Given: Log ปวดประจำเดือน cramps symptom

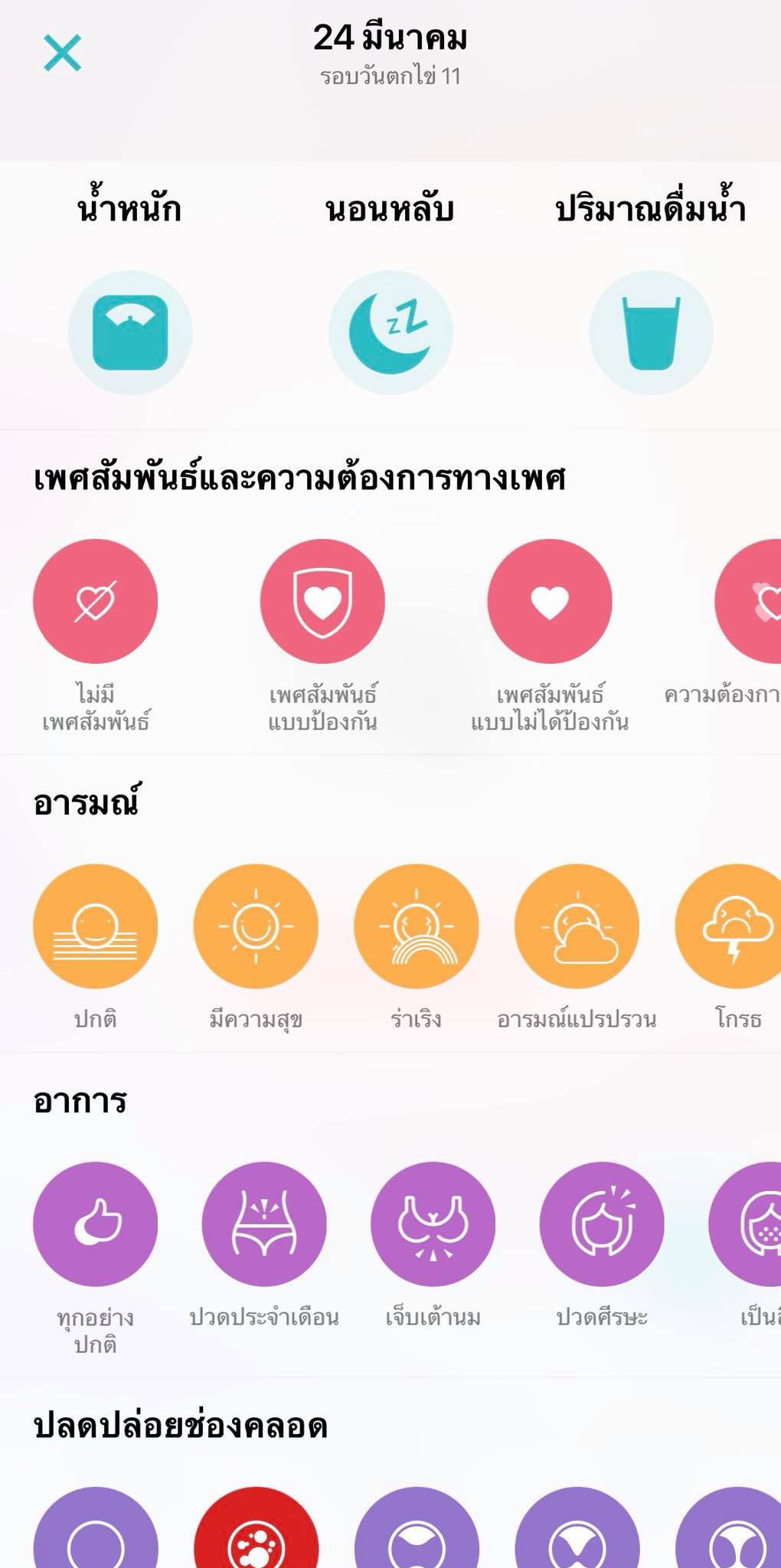Looking at the screenshot, I should (x=264, y=1223).
